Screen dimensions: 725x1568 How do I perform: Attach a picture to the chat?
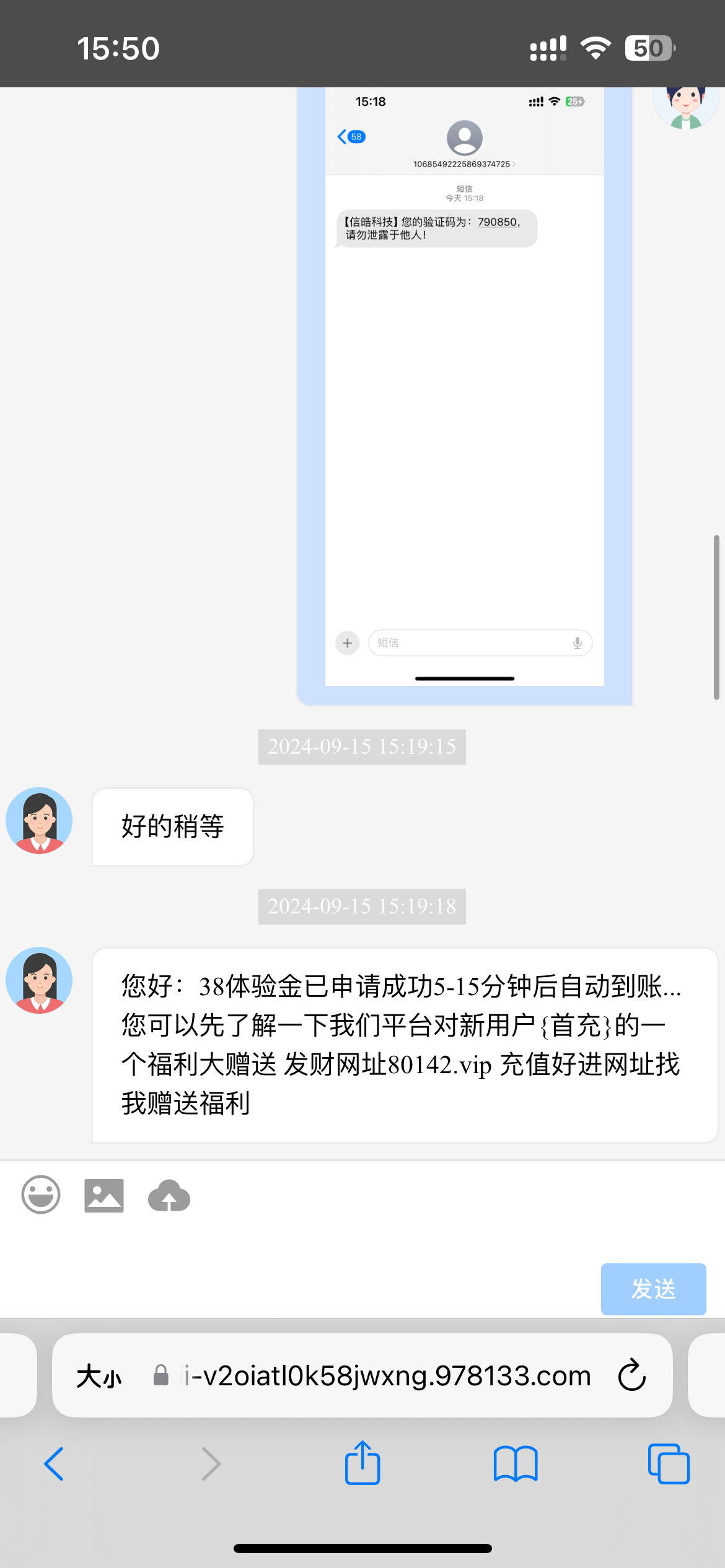point(104,1195)
